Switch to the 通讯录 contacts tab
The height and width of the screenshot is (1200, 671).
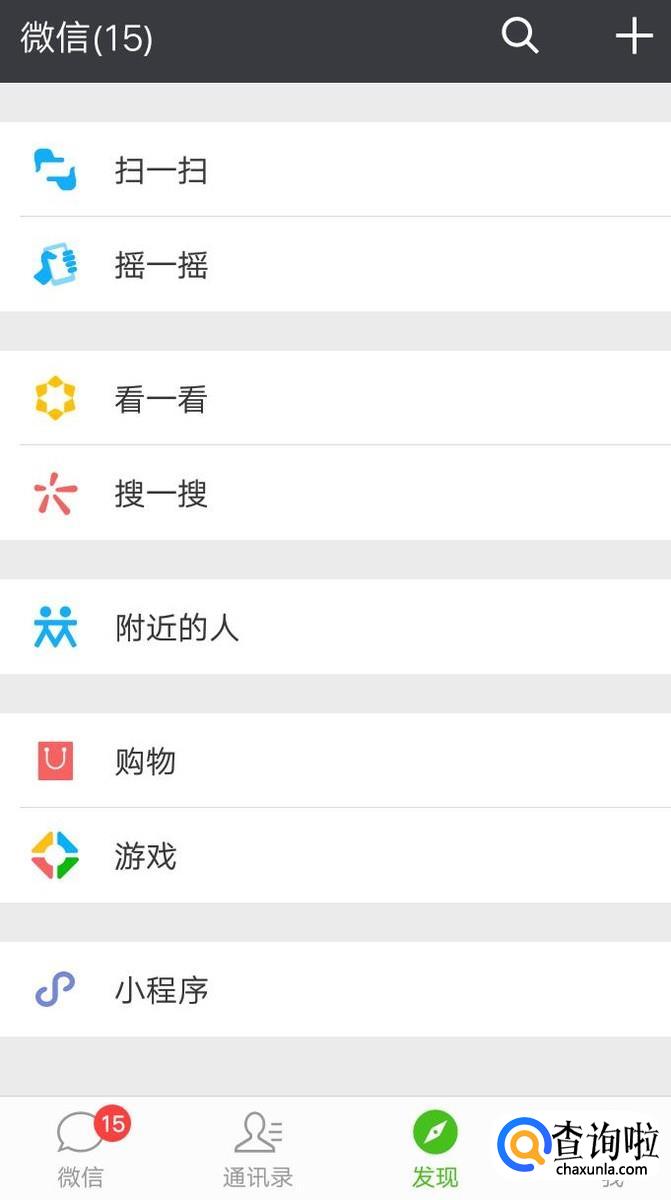tap(257, 1149)
